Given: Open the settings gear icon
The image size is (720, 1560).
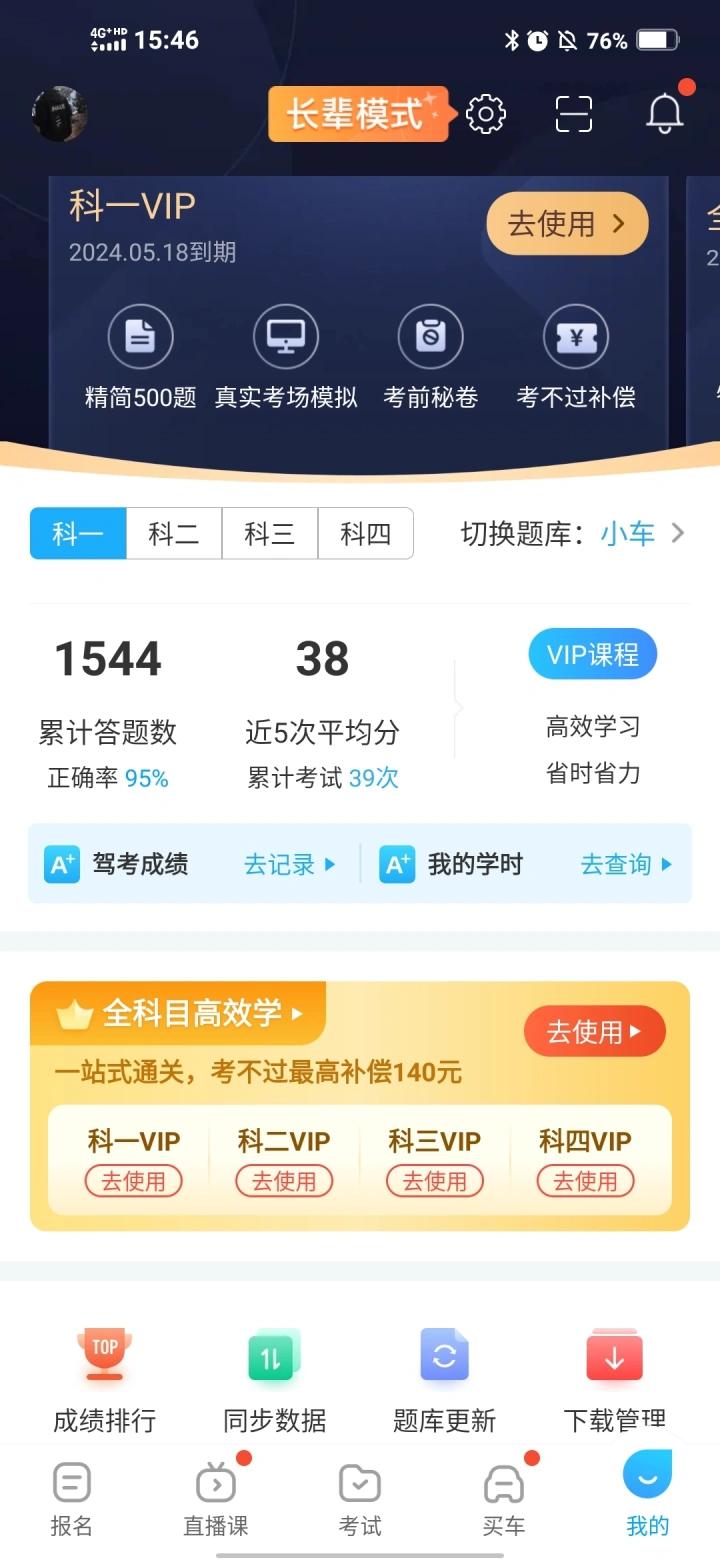Looking at the screenshot, I should [486, 114].
